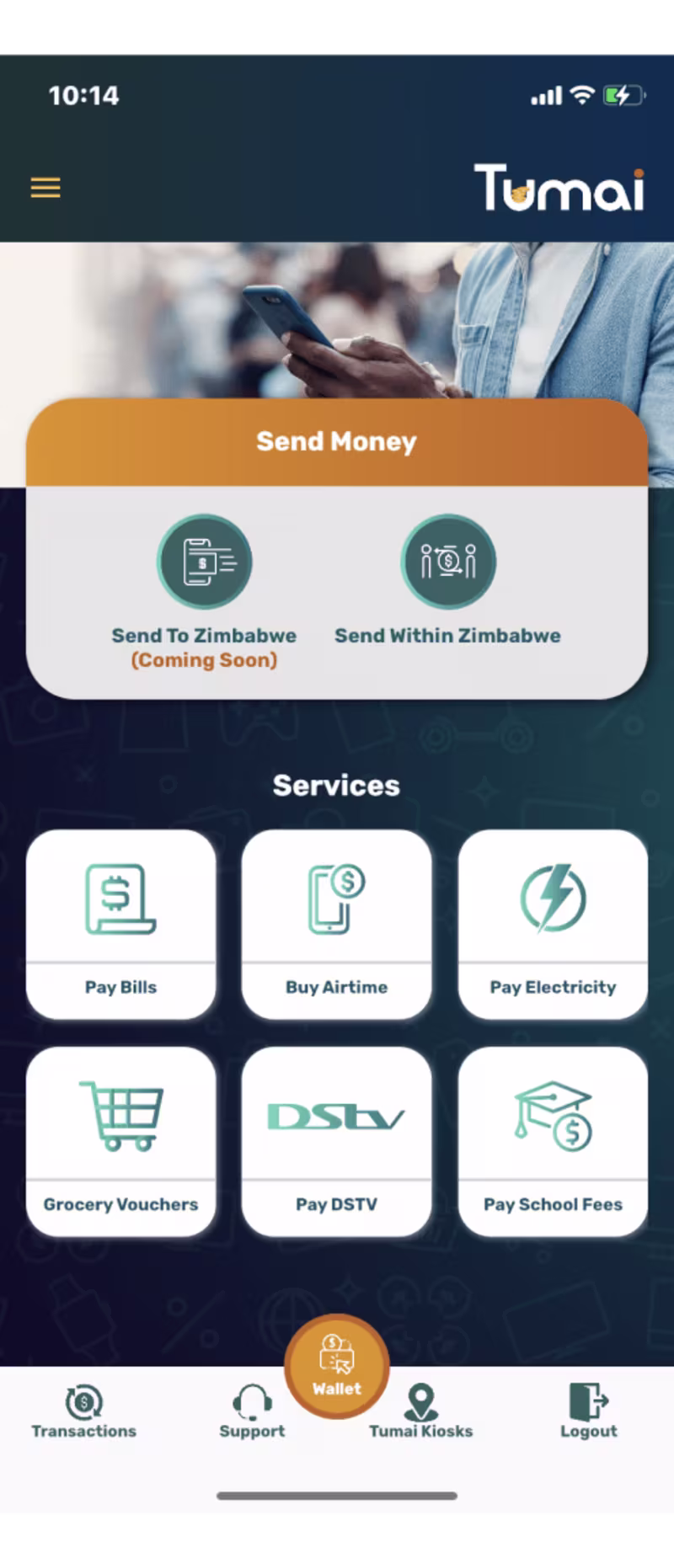Open Buy Airtime service

tap(336, 924)
